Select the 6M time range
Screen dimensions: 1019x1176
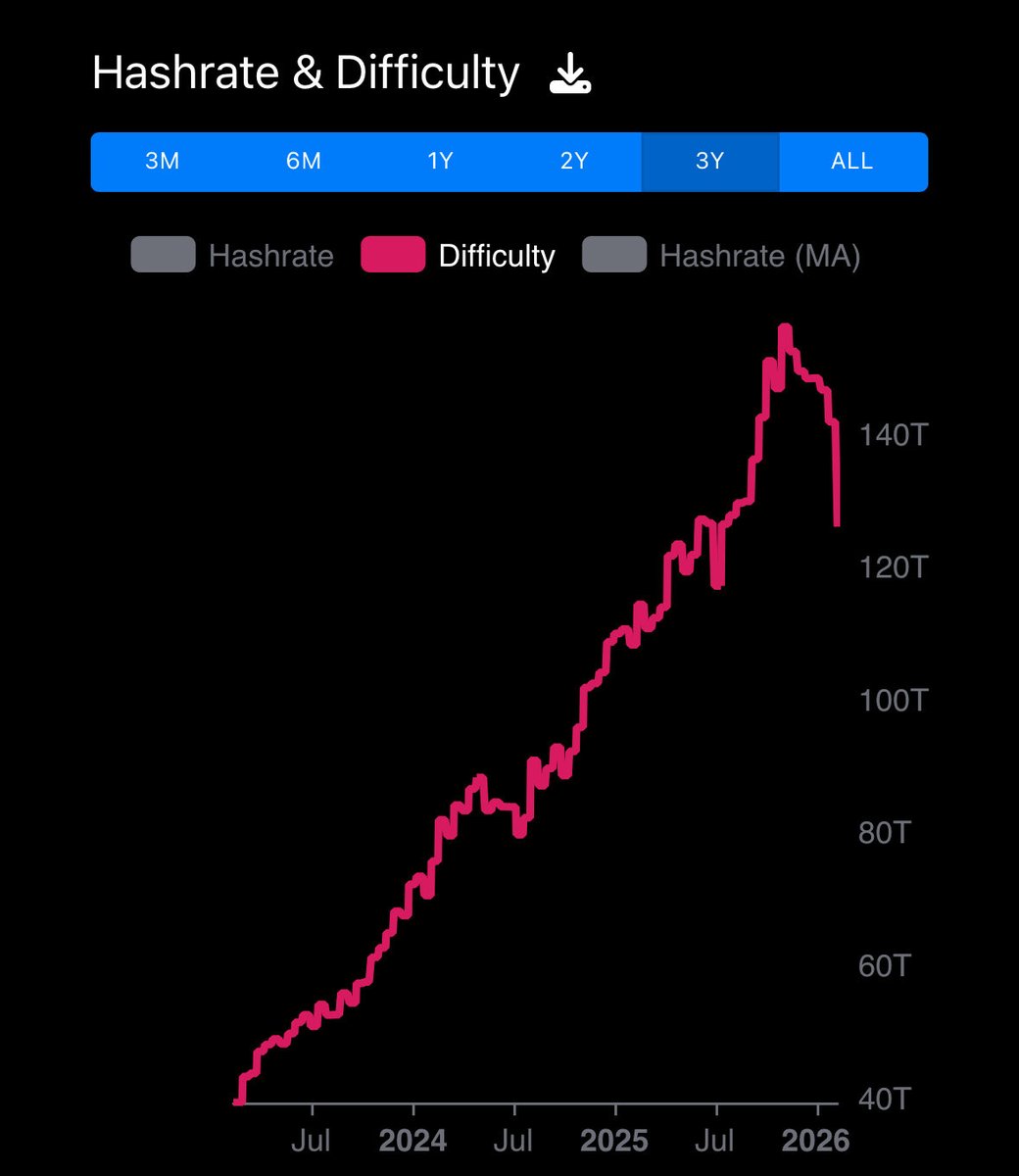click(x=304, y=162)
